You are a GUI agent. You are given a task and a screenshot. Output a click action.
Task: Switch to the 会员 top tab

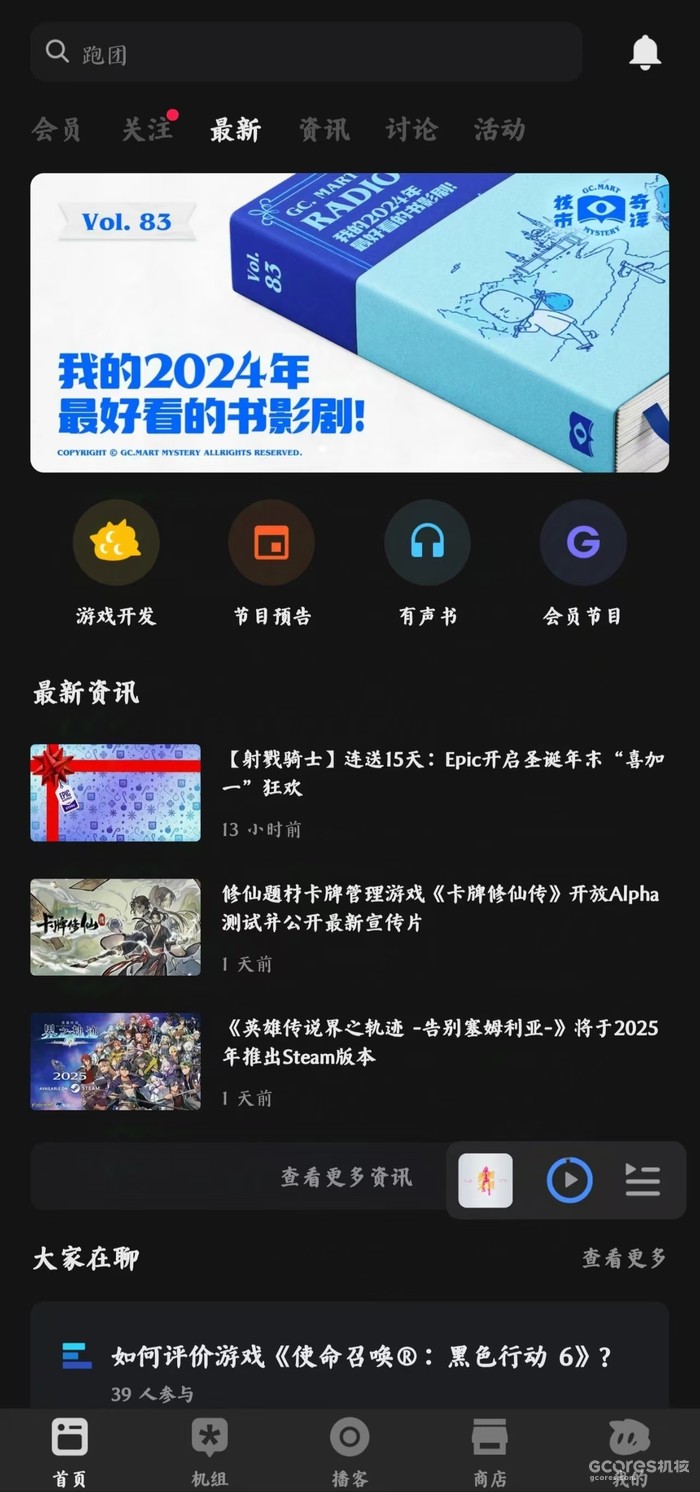click(x=57, y=129)
